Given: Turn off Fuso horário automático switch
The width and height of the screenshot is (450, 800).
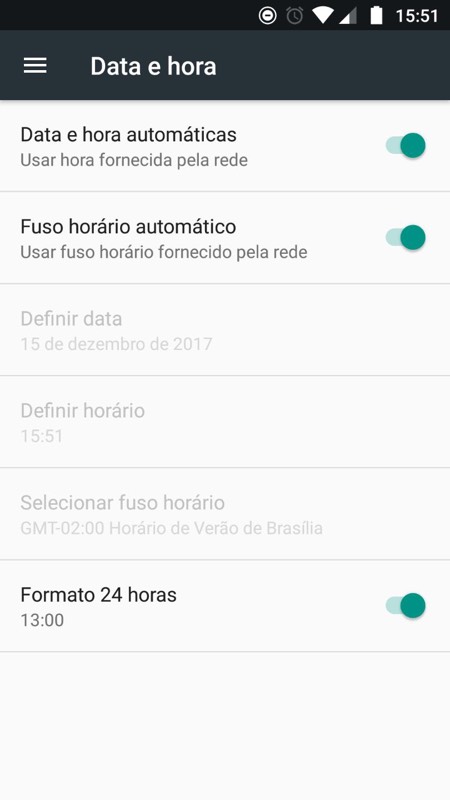Looking at the screenshot, I should (x=406, y=238).
